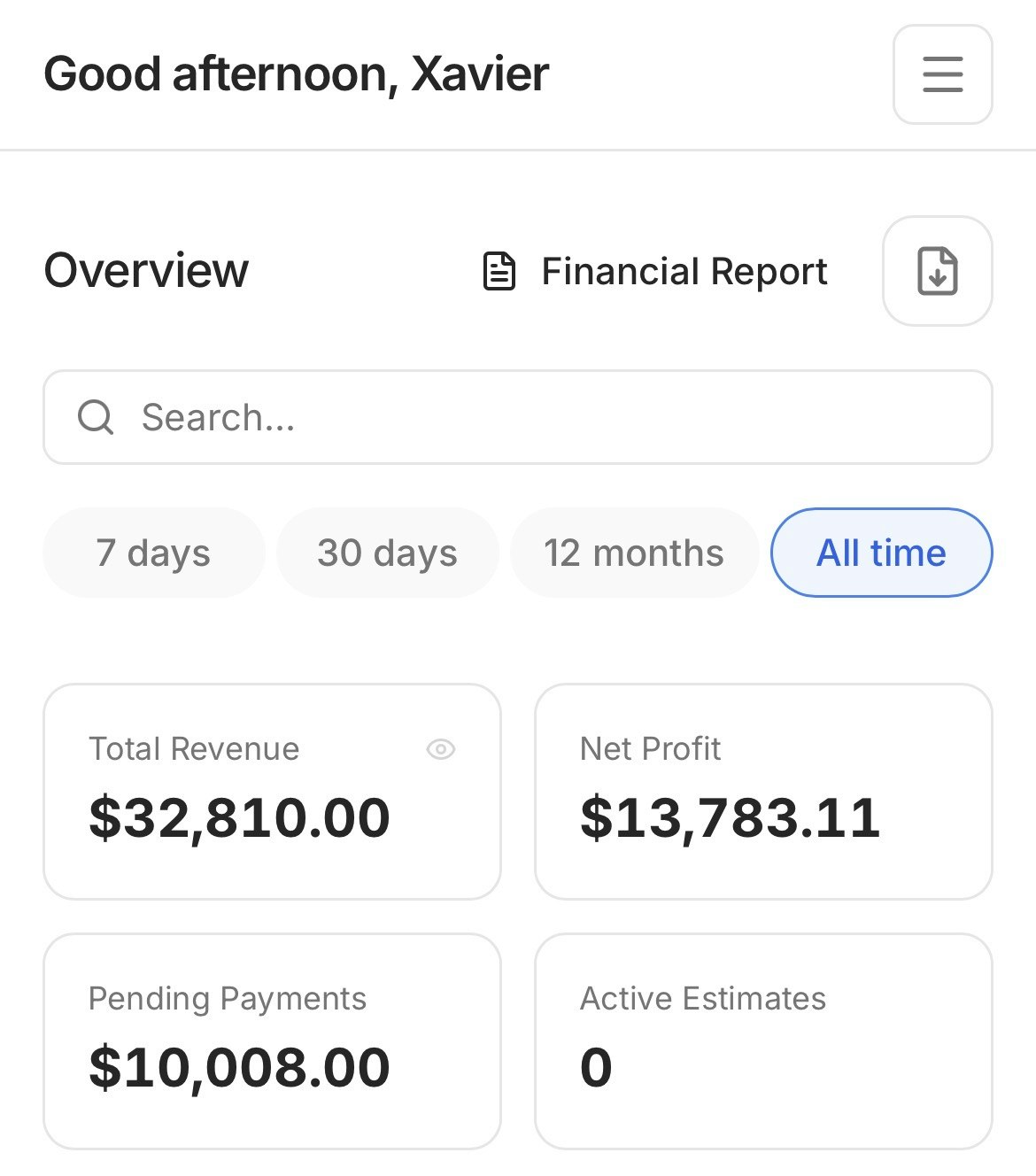This screenshot has height=1176, width=1036.
Task: Open the Net Profit card
Action: coord(763,792)
